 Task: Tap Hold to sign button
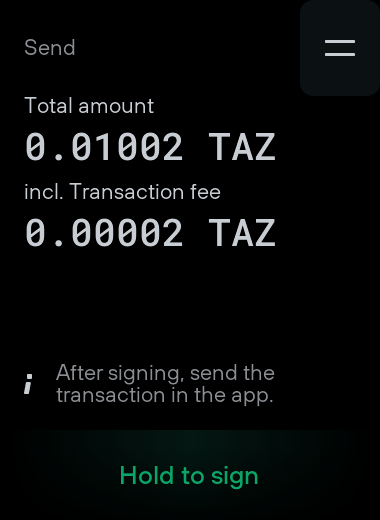(x=189, y=475)
